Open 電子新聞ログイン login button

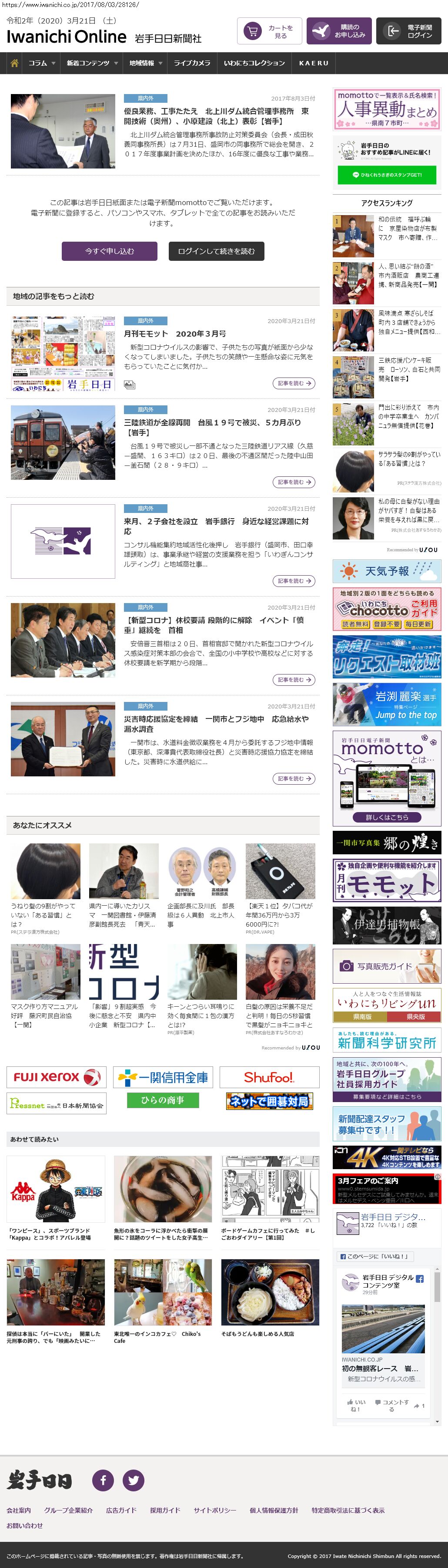point(408,31)
